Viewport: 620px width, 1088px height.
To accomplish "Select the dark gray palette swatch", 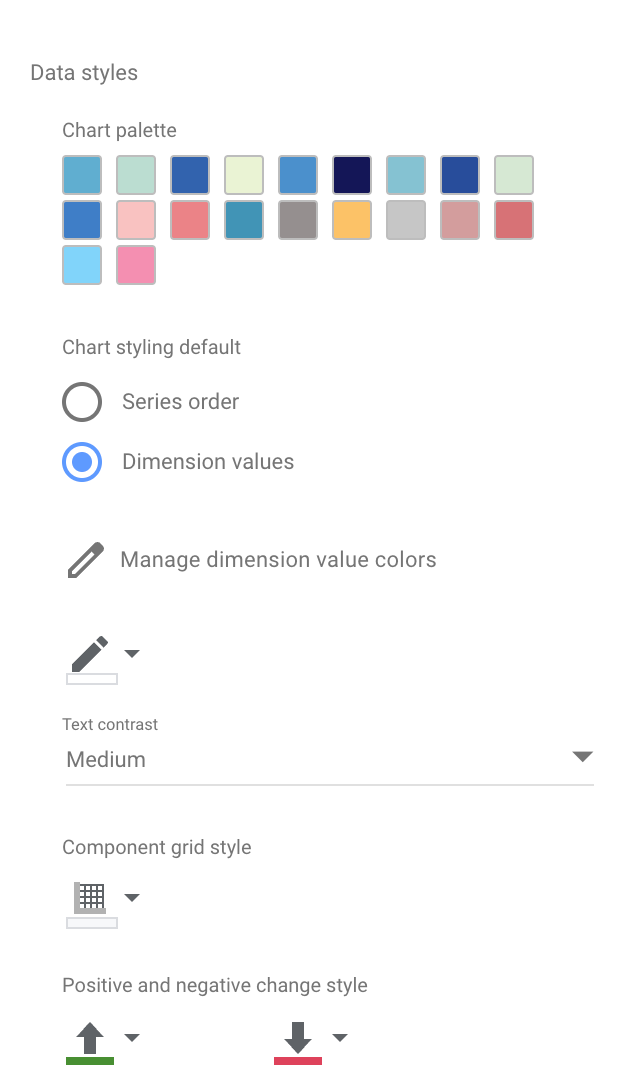I will tap(298, 220).
